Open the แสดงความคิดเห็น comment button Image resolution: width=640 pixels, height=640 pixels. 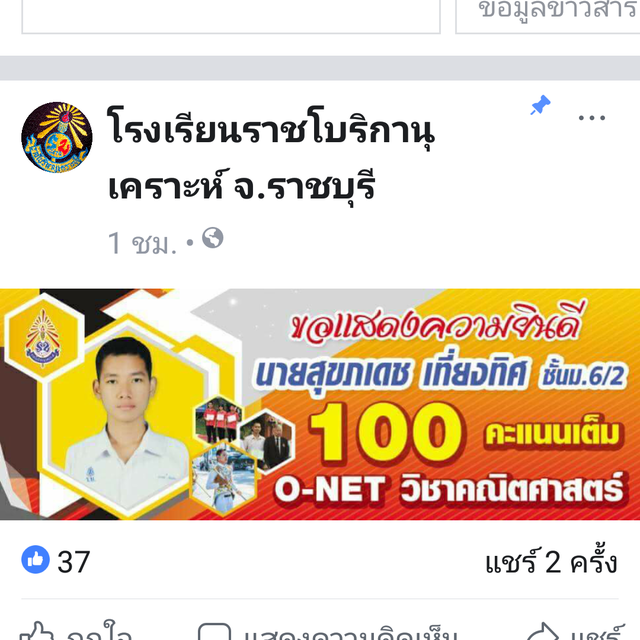pyautogui.click(x=330, y=632)
